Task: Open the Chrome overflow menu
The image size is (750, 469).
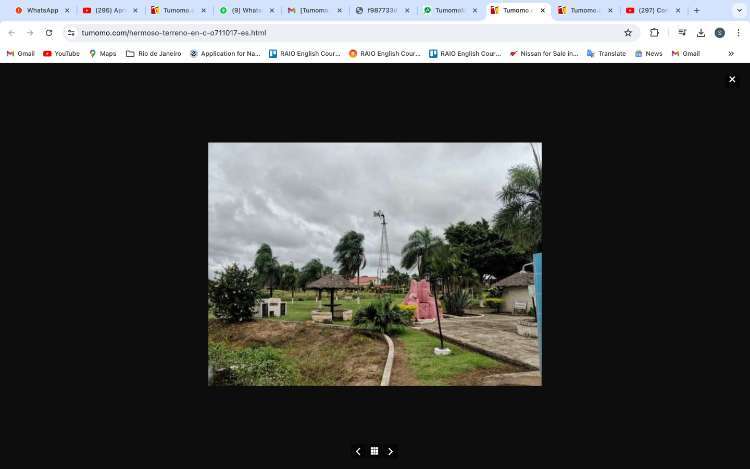Action: point(738,32)
